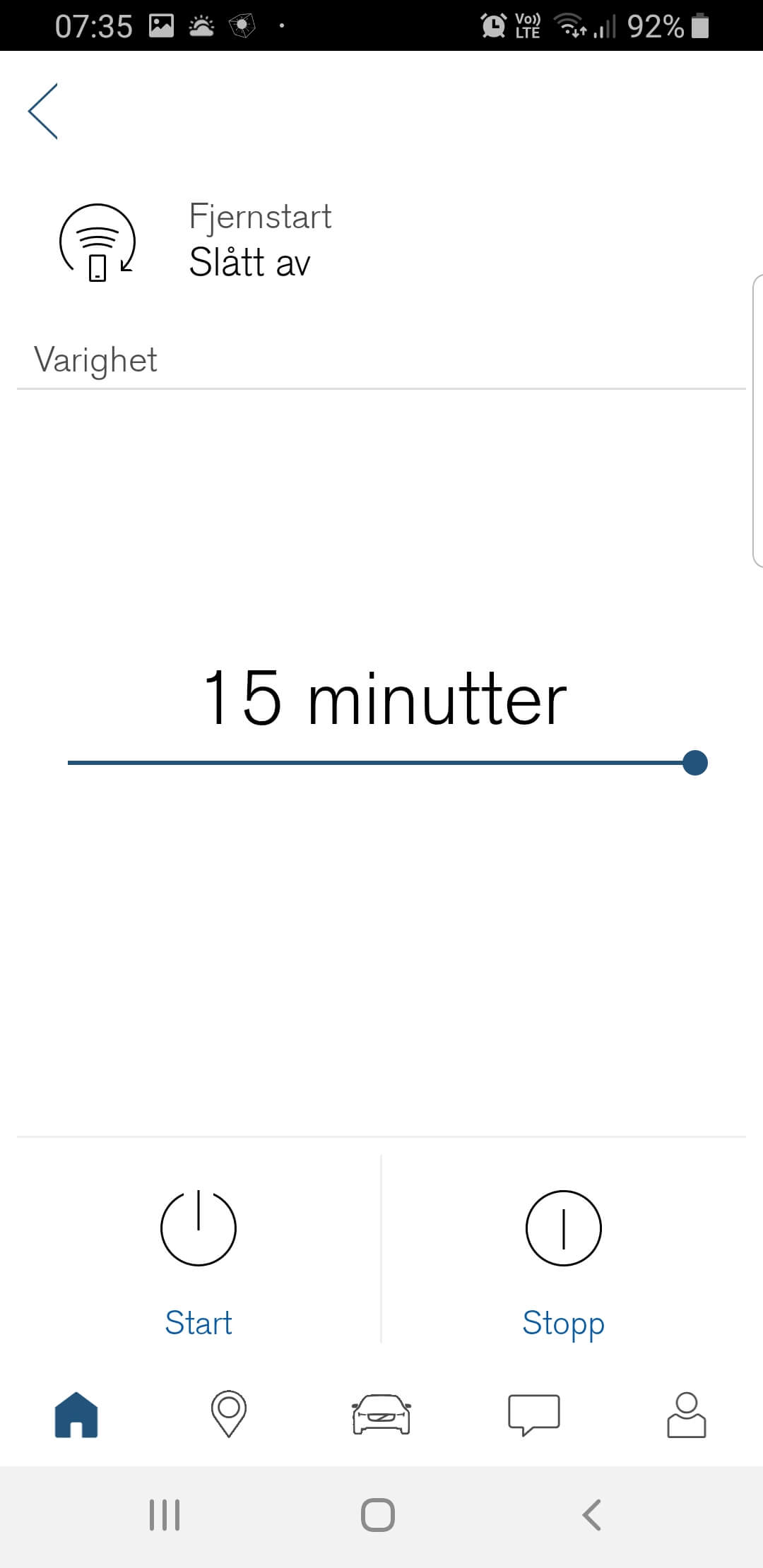Open recent apps from the system bar
This screenshot has width=763, height=1568.
[165, 1515]
